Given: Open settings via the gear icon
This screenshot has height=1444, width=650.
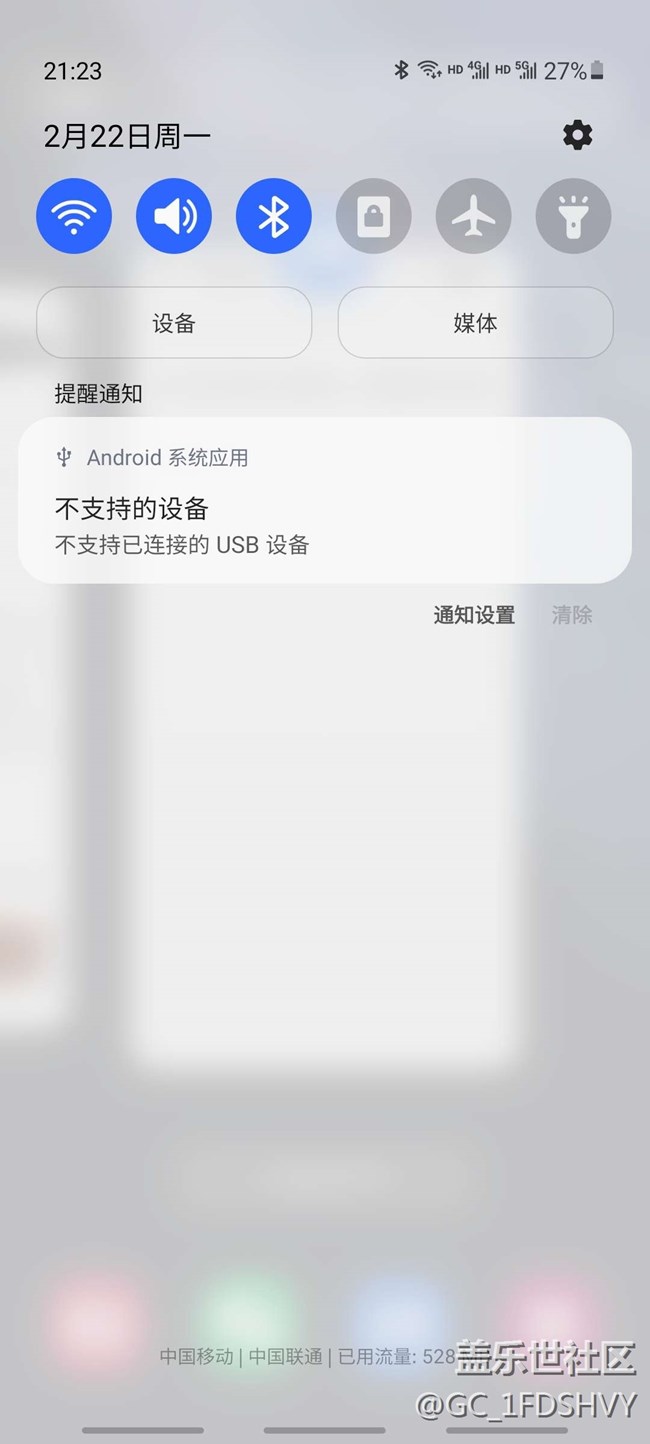Looking at the screenshot, I should coord(577,135).
